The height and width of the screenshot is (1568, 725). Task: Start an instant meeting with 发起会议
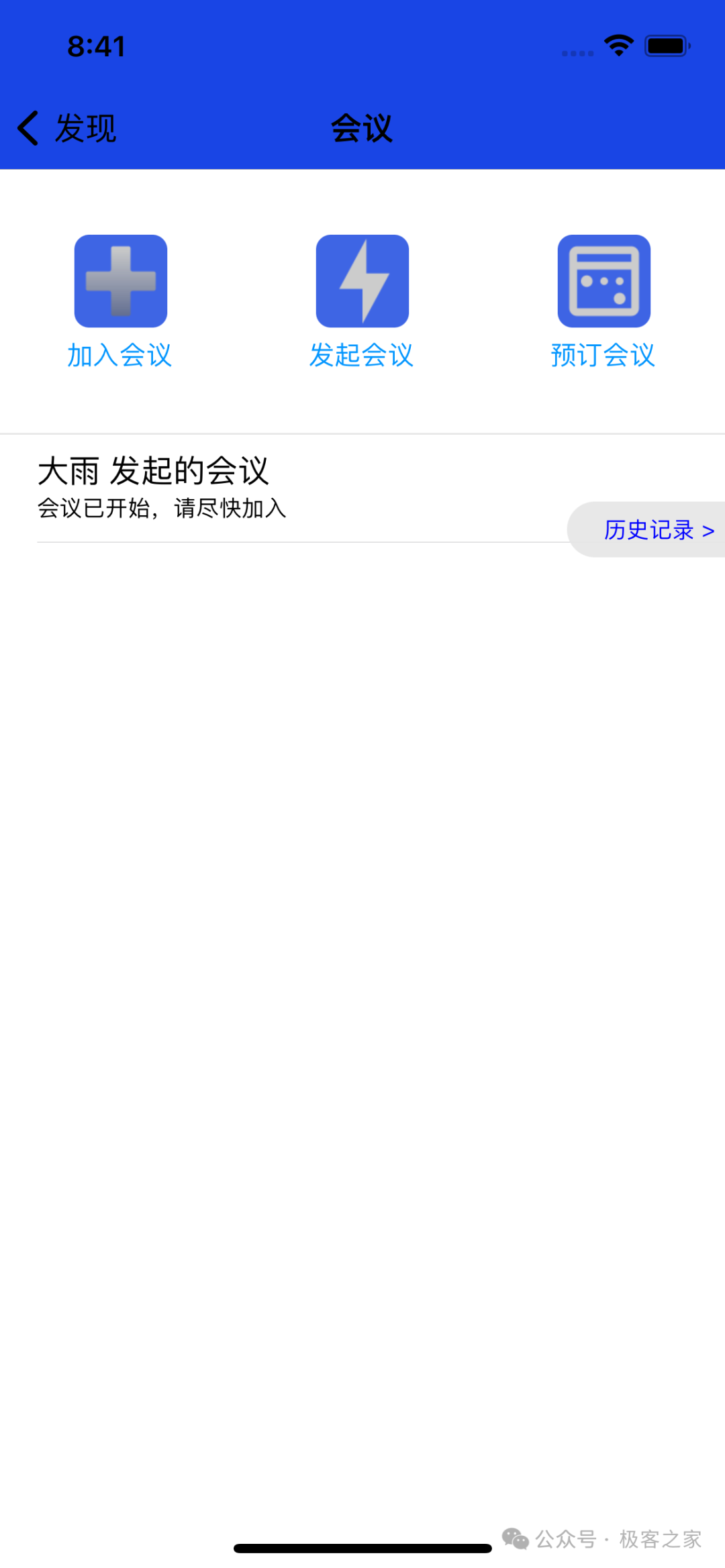[362, 301]
